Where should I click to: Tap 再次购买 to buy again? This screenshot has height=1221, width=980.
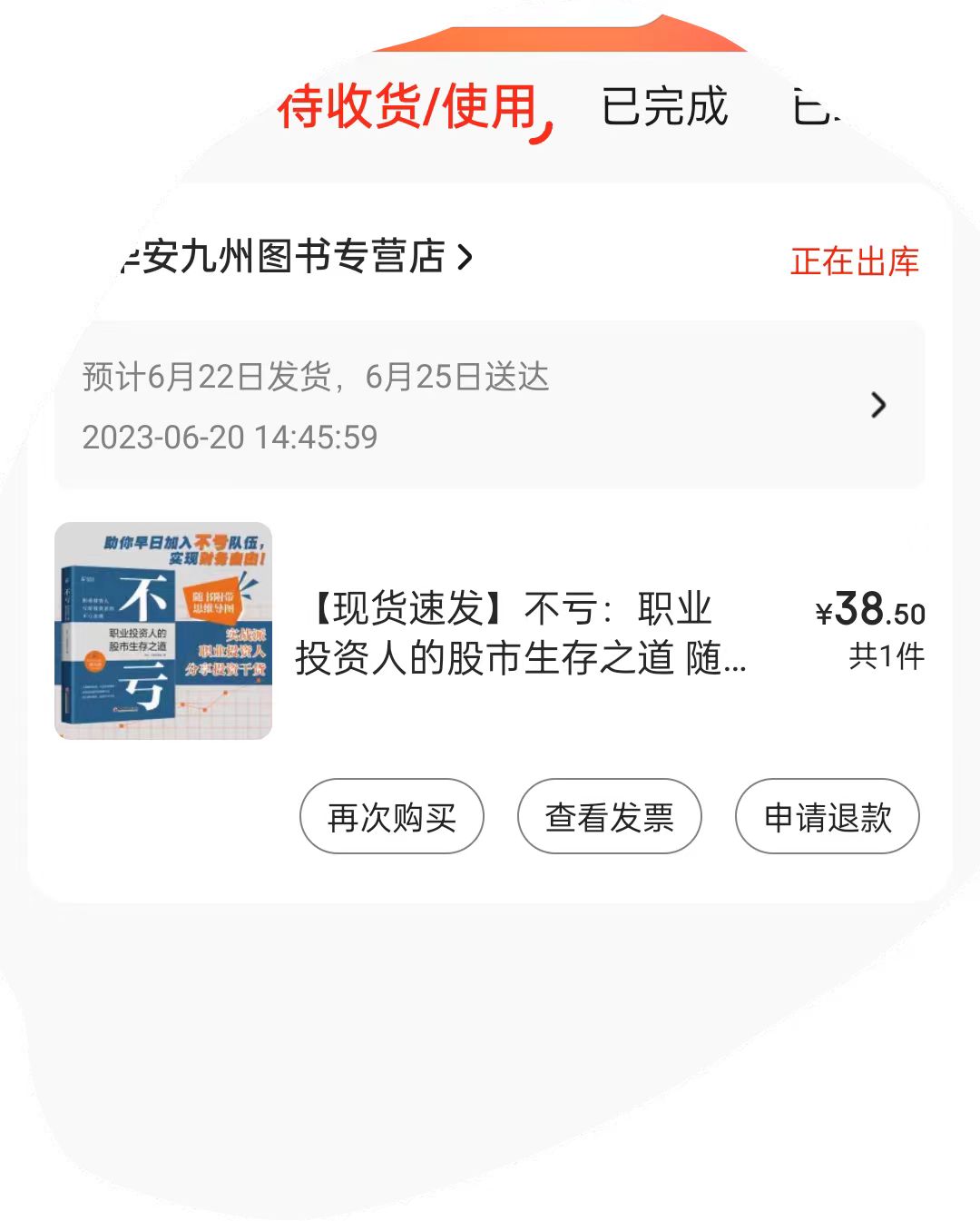392,817
